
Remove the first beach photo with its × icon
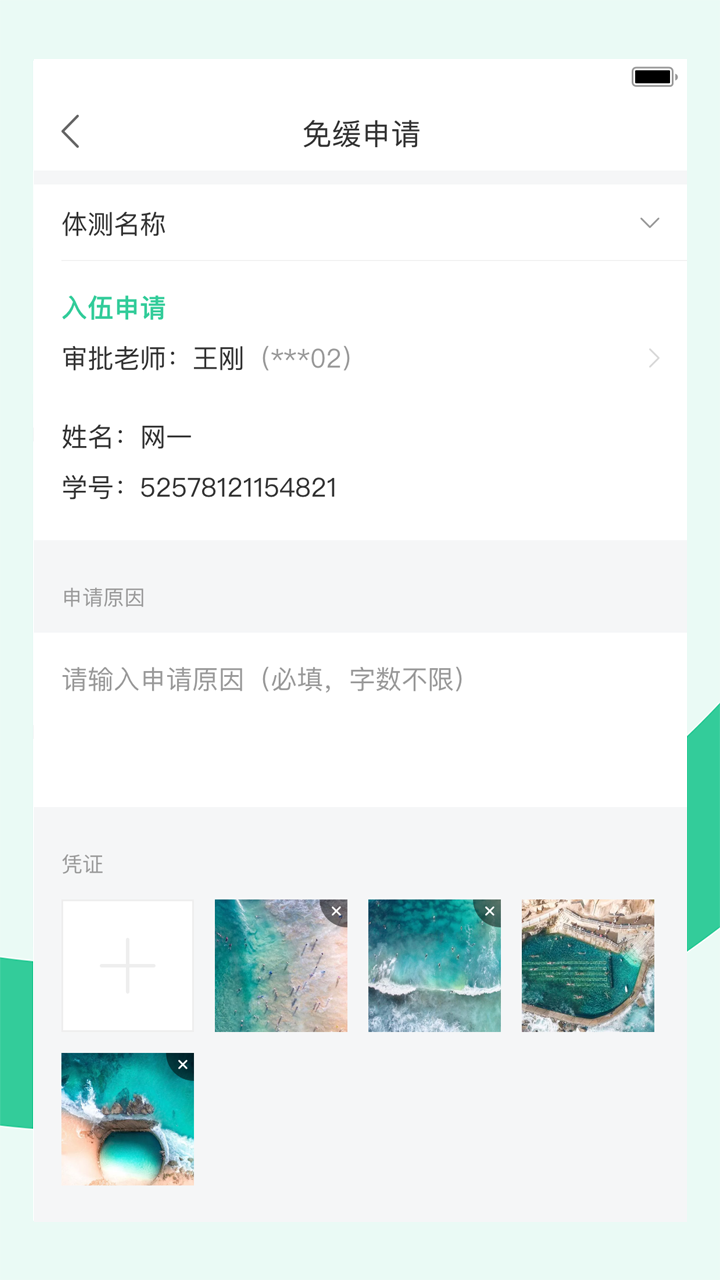[336, 911]
